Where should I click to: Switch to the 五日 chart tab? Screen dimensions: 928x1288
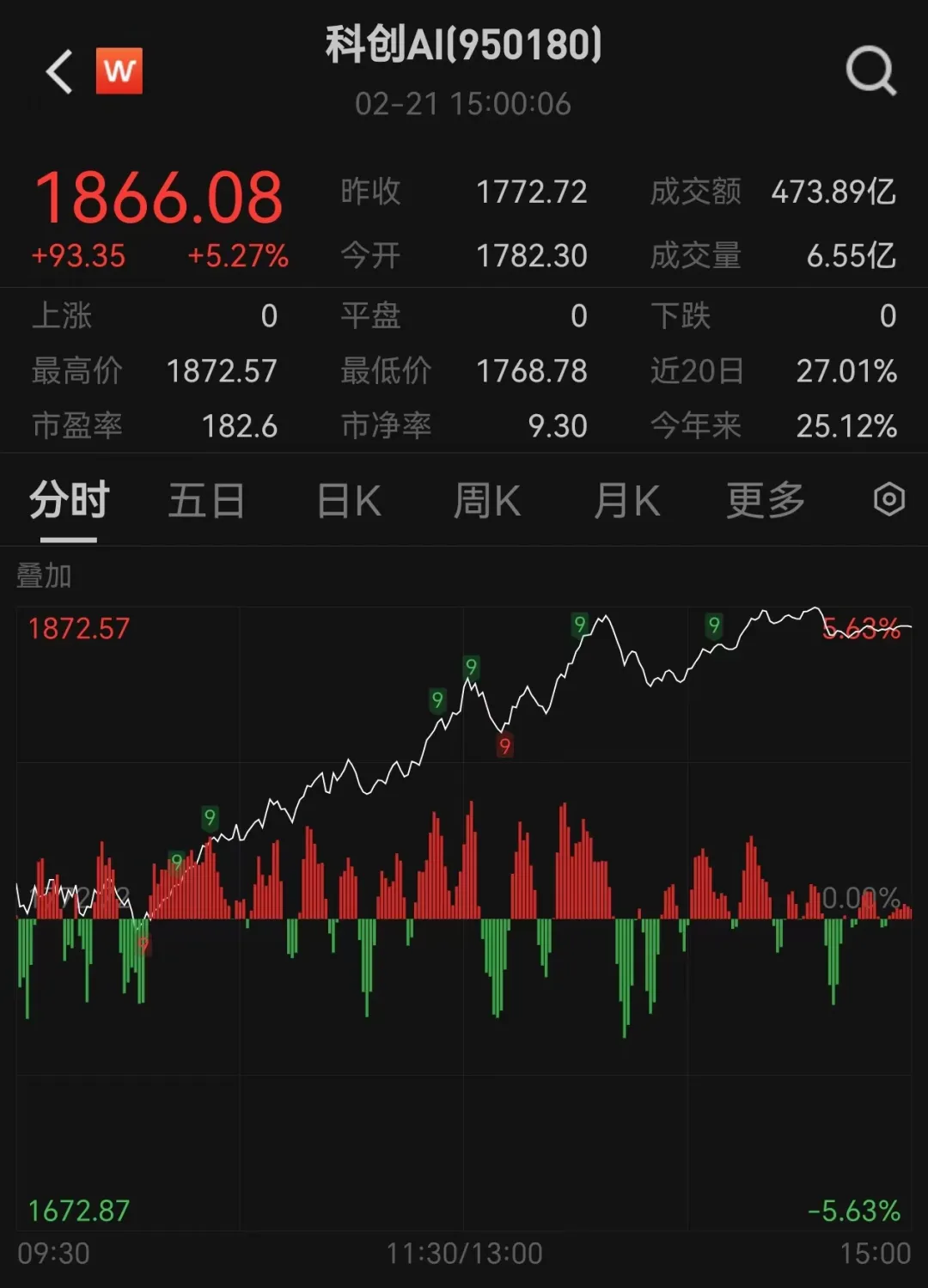(206, 501)
